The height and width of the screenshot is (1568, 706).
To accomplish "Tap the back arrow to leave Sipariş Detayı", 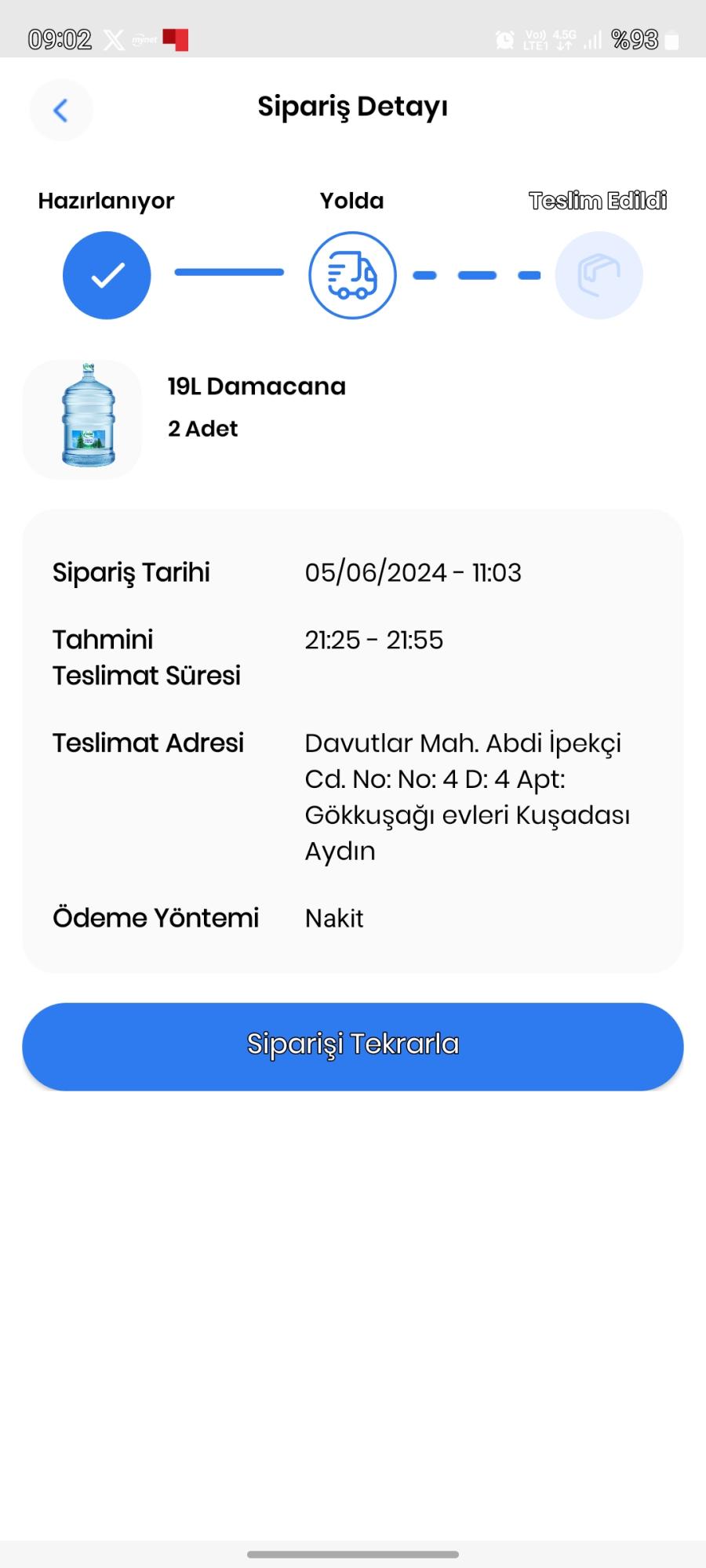I will [x=61, y=110].
